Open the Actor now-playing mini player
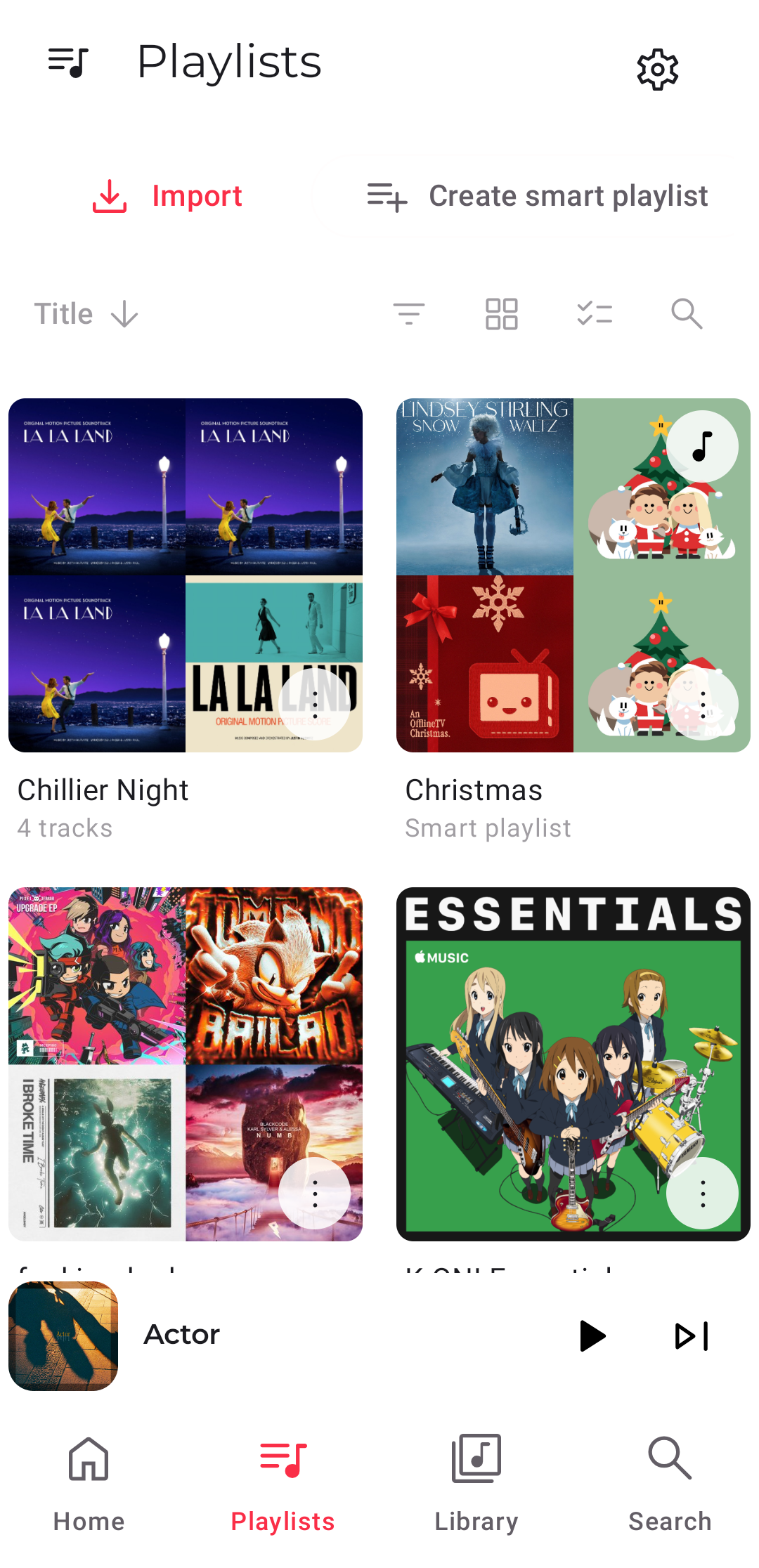The image size is (759, 1568). 281,1335
